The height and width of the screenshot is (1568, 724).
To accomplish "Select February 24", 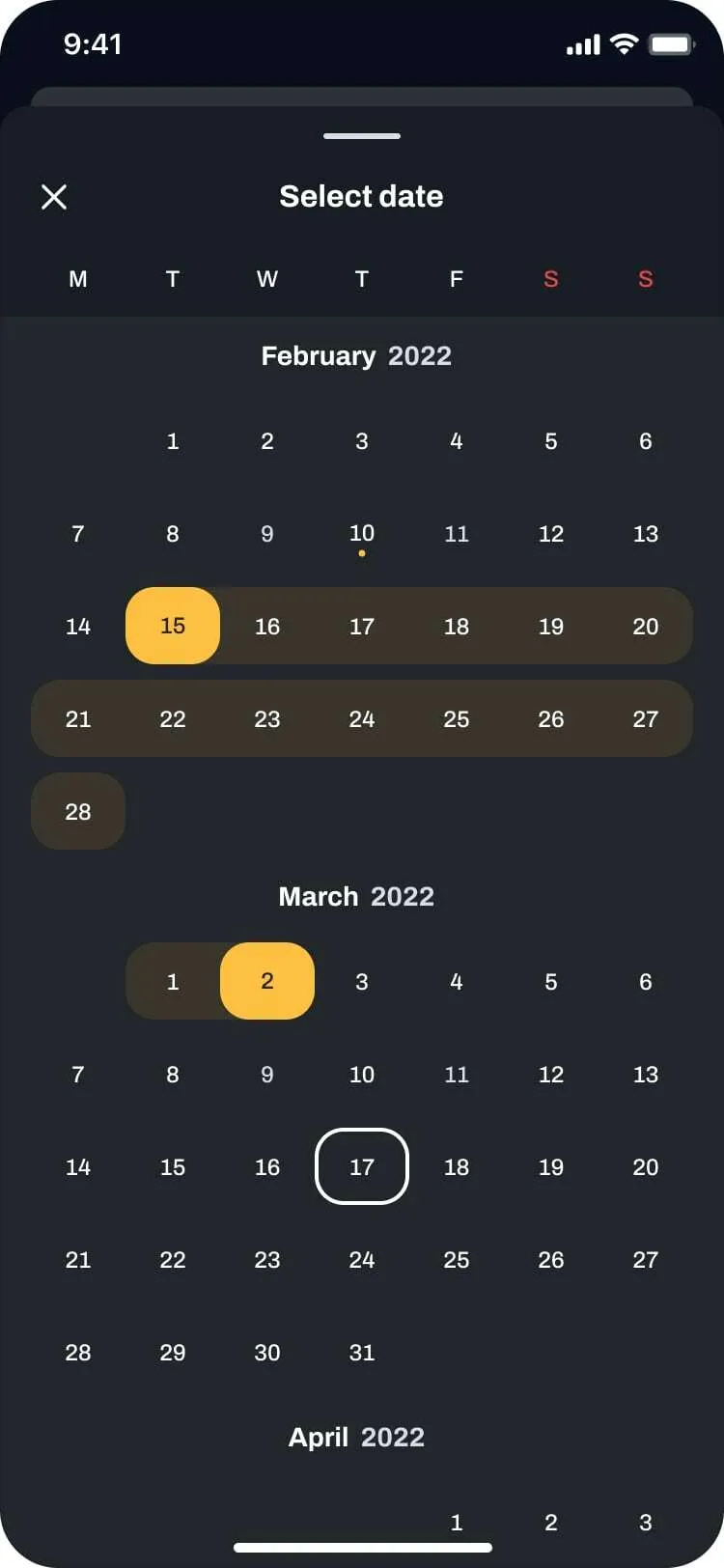I will pyautogui.click(x=362, y=718).
